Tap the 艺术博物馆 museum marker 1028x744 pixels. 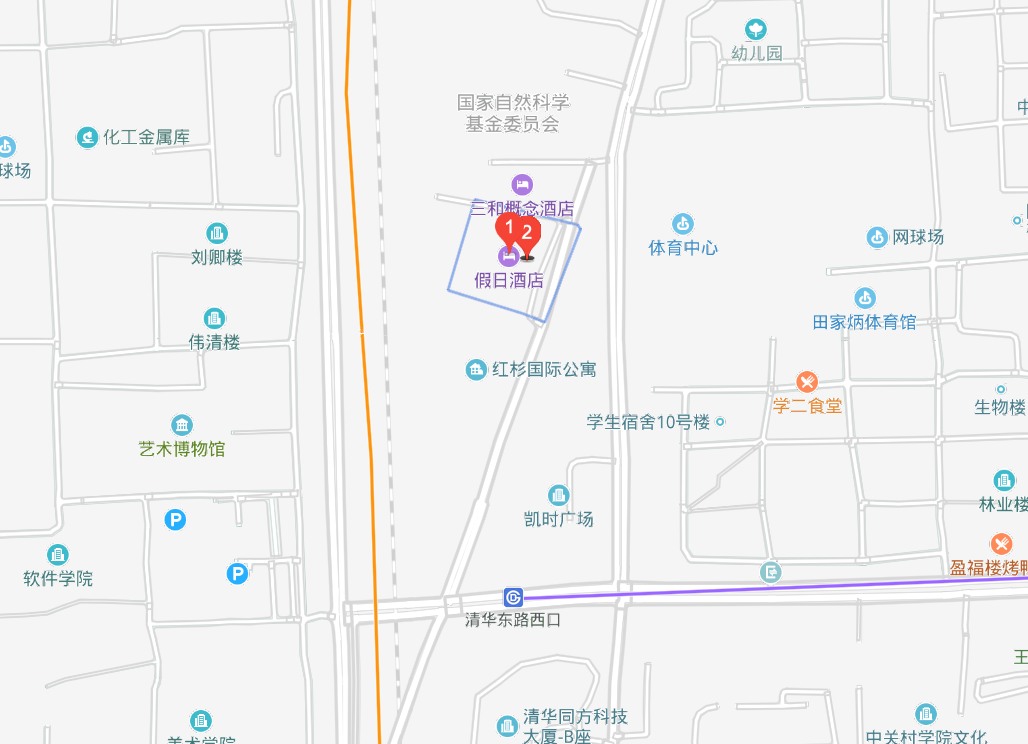182,425
